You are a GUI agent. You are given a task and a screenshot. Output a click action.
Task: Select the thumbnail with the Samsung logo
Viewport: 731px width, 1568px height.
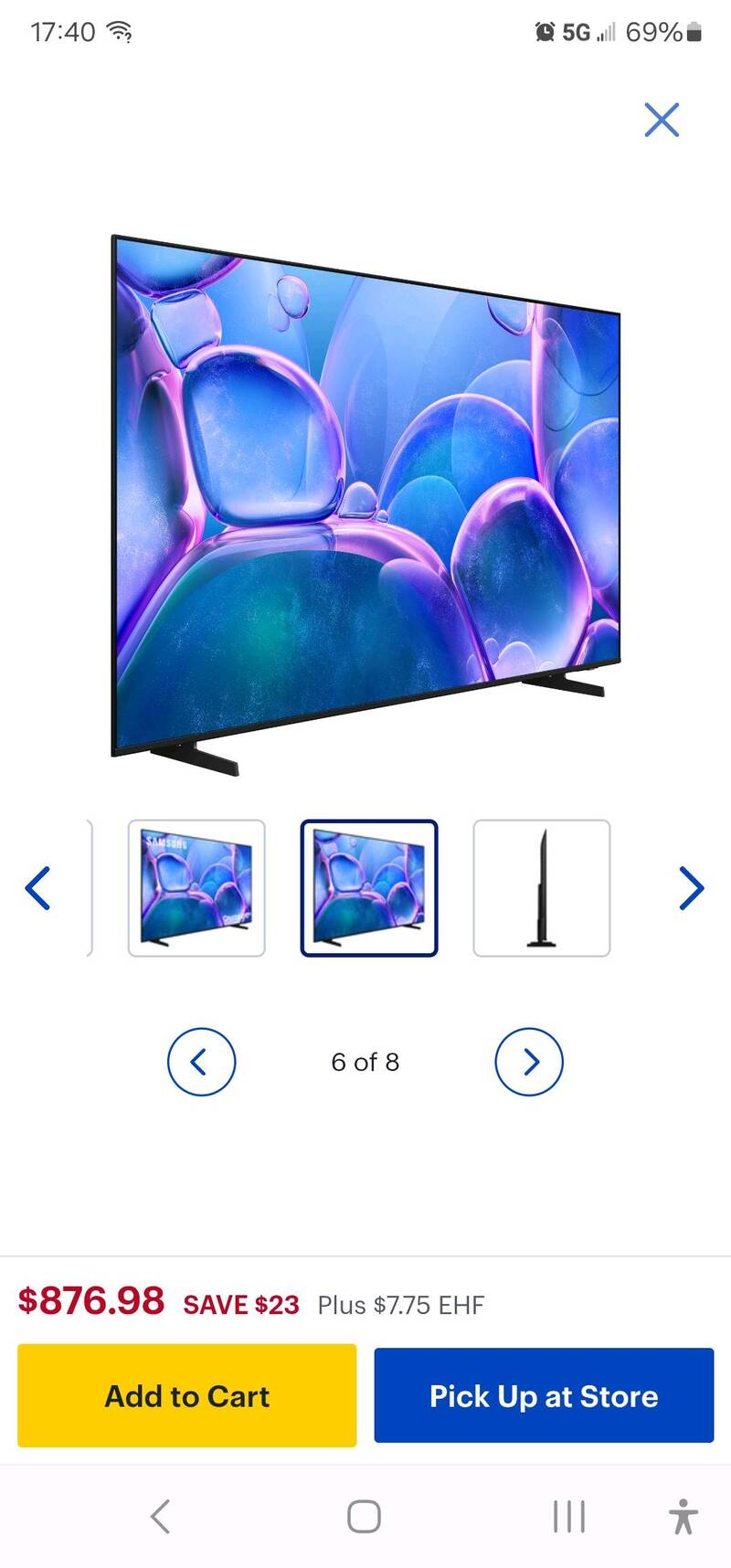pos(196,888)
